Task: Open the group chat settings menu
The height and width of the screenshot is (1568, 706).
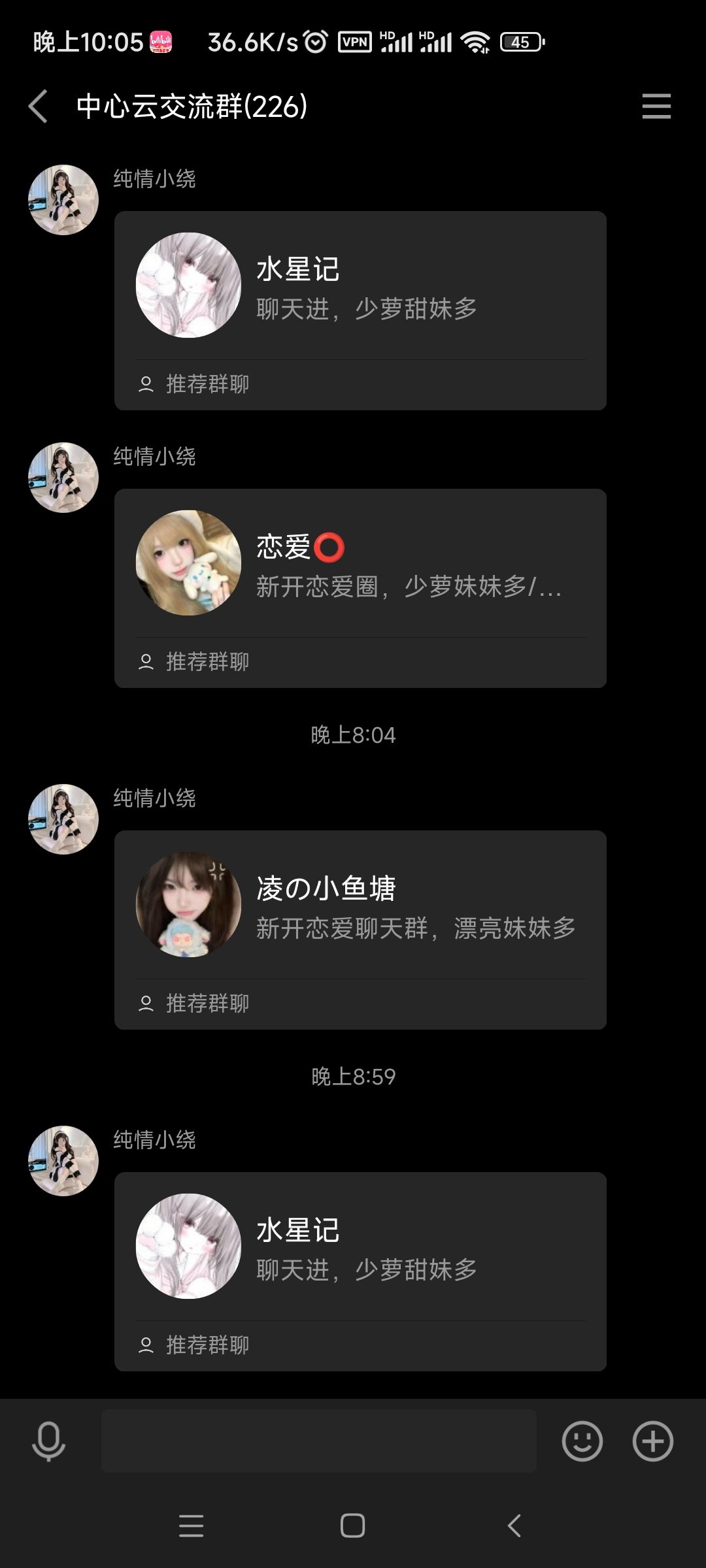Action: click(656, 106)
